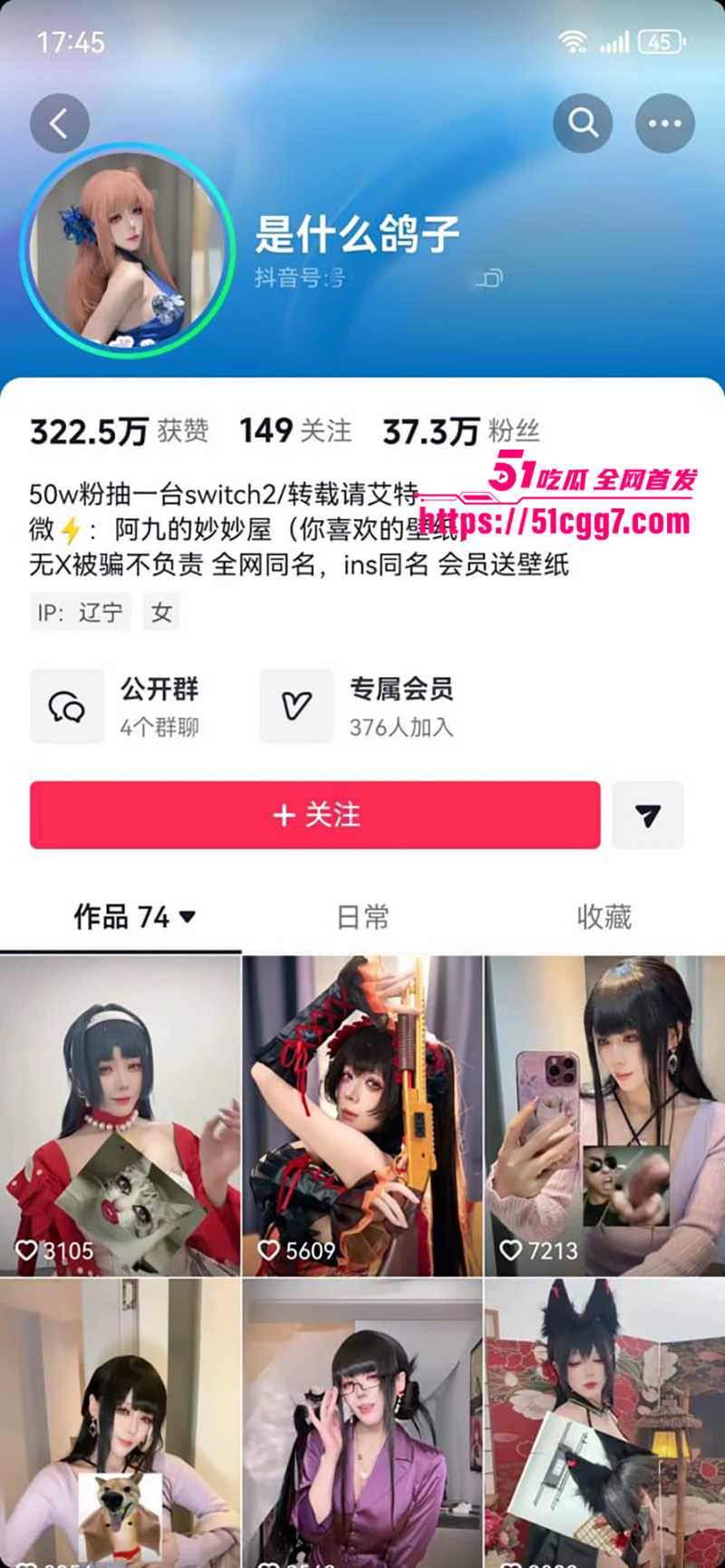Open the search icon
This screenshot has height=1568, width=725.
pos(583,123)
